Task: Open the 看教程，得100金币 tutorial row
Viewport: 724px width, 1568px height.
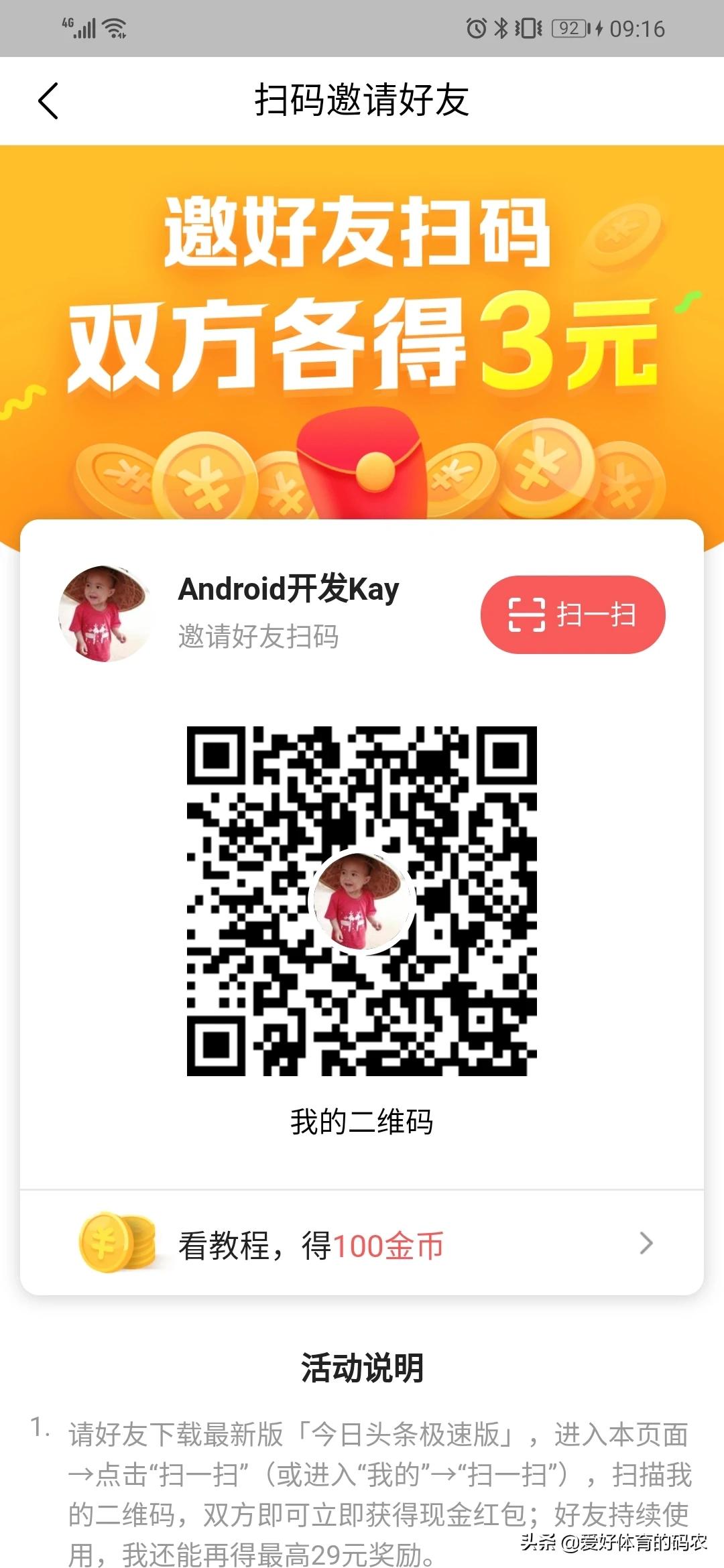Action: 362,1245
